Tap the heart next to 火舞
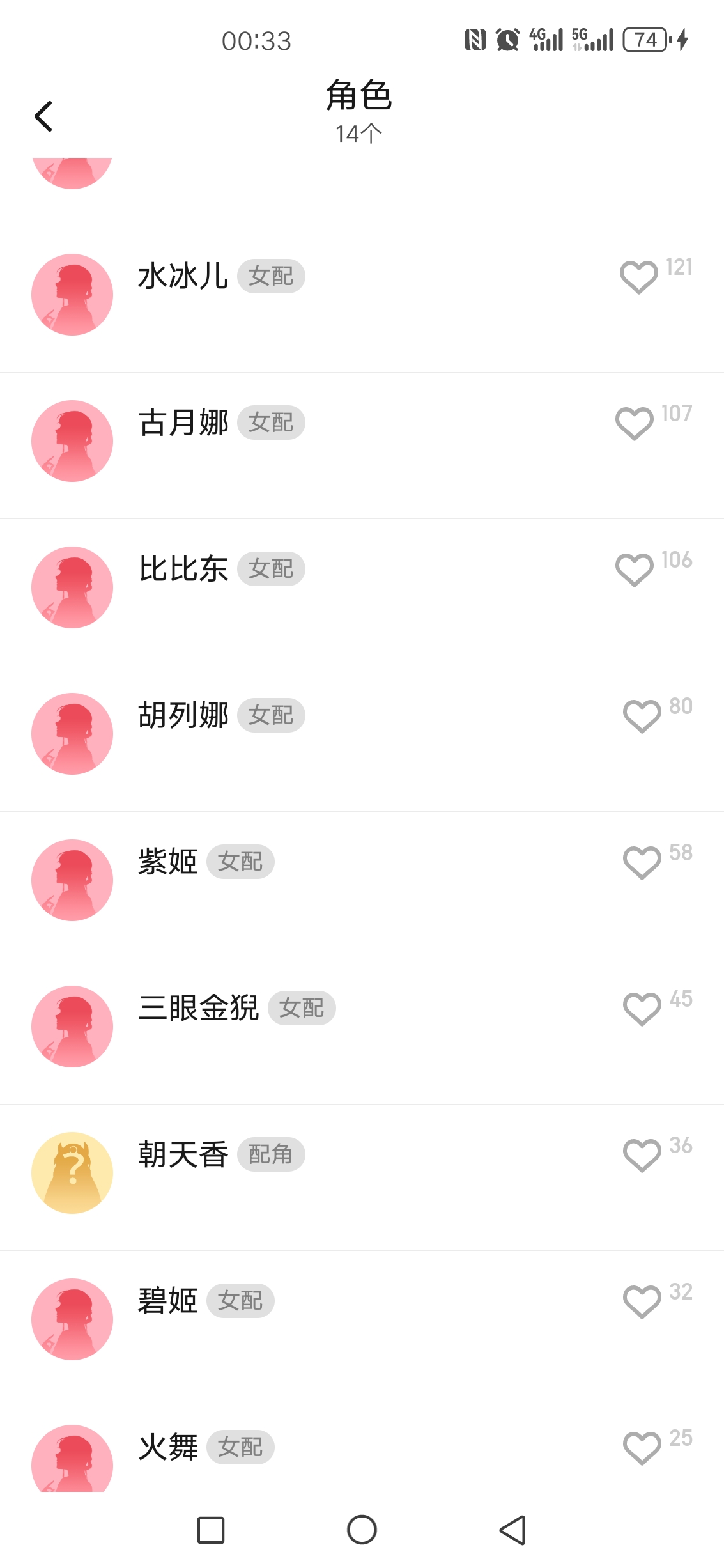 pos(642,1448)
